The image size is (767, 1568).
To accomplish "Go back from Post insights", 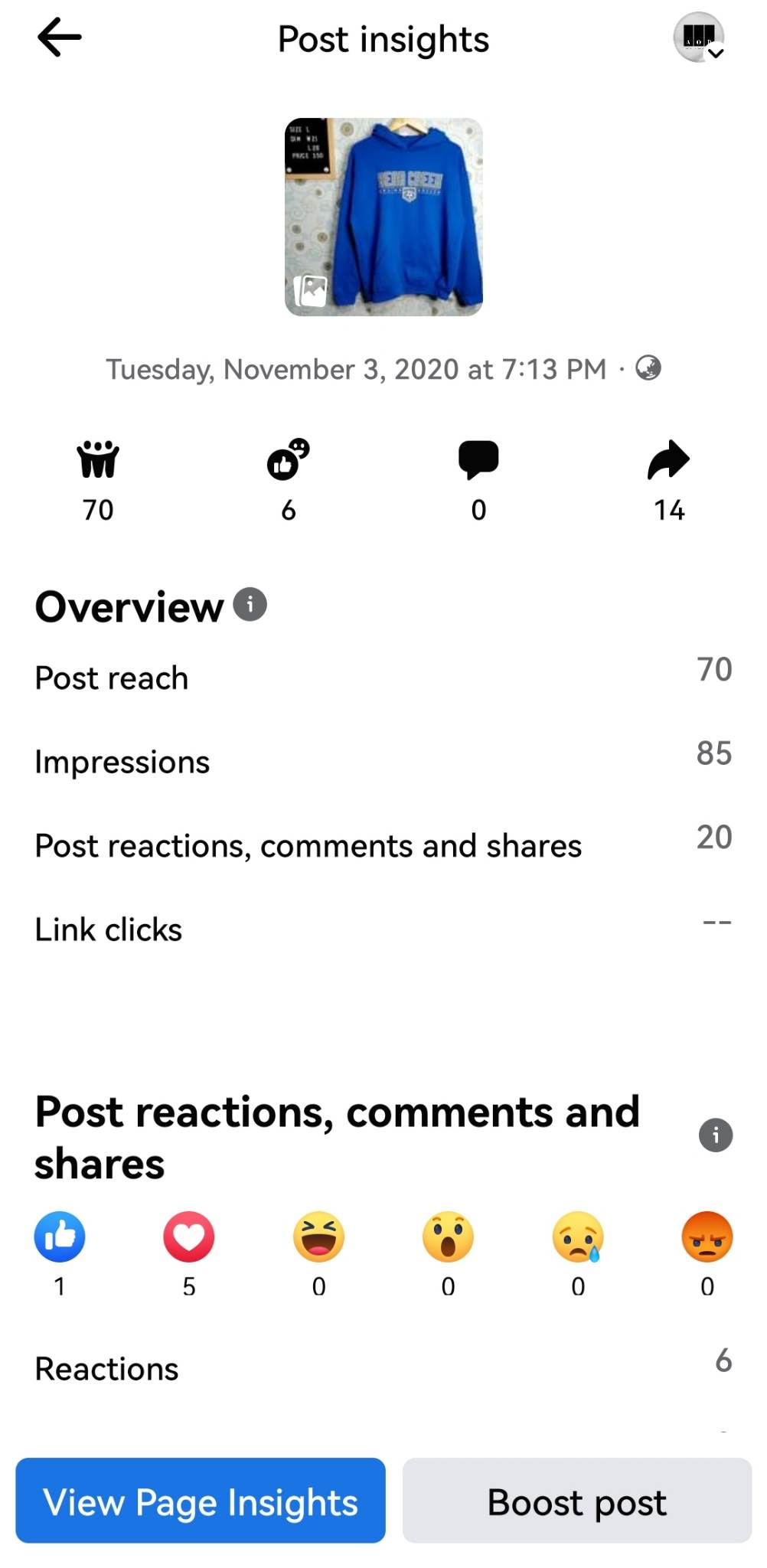I will coord(59,38).
